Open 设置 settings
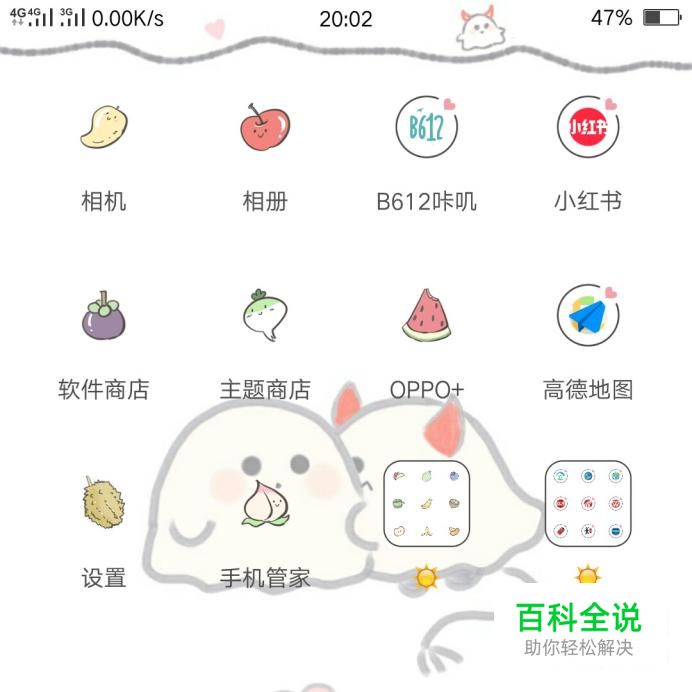 coord(104,503)
